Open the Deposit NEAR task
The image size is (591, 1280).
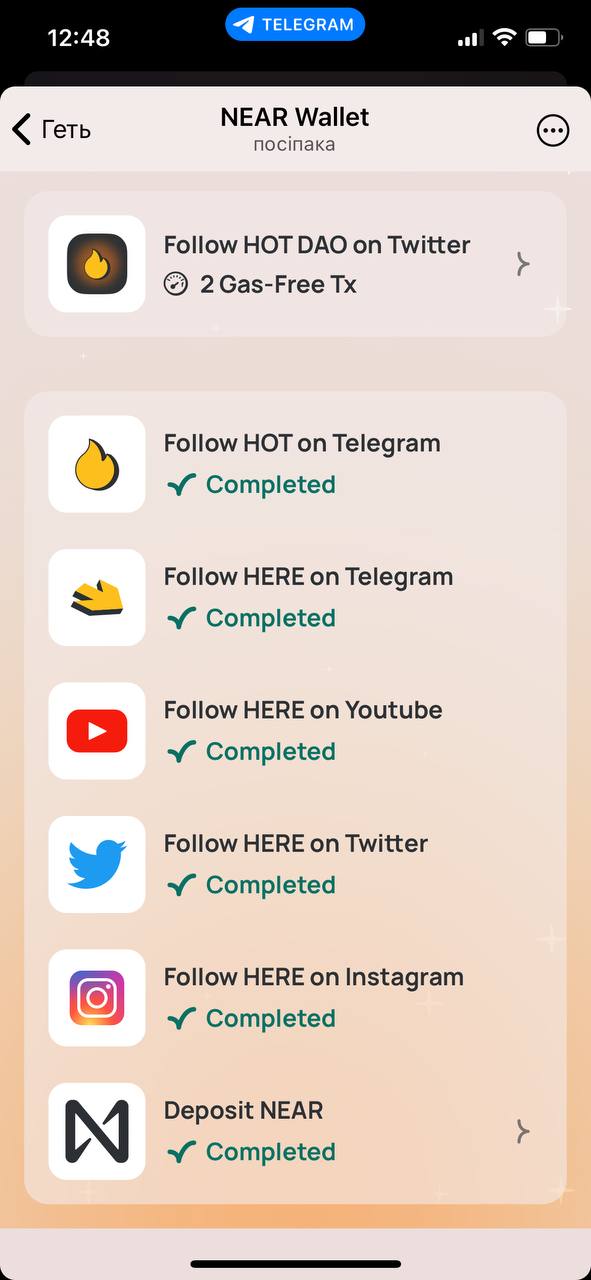pos(295,1131)
